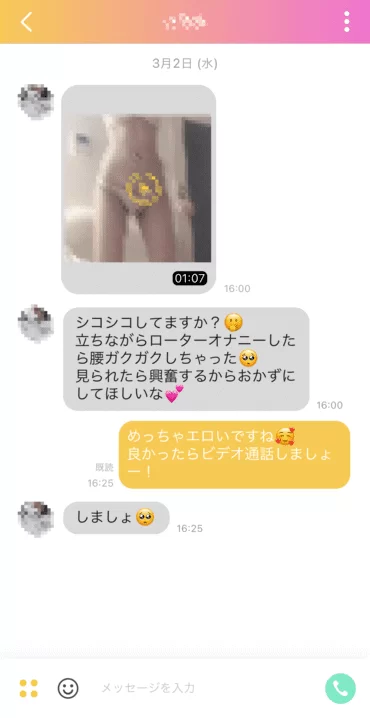Image resolution: width=370 pixels, height=718 pixels.
Task: Start a call with the green phone button
Action: click(340, 688)
